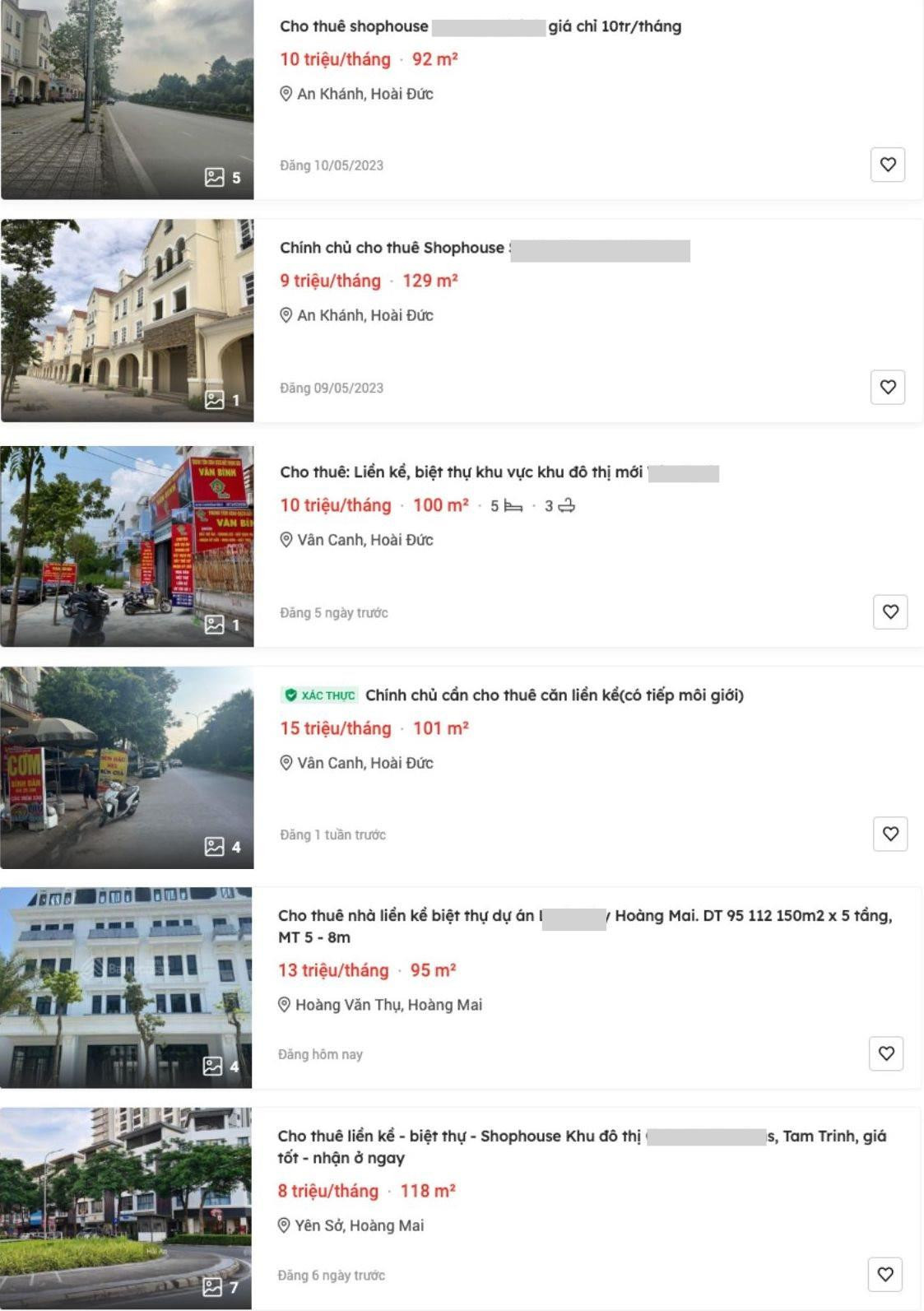Open listing 'Cho thuê shophouse giá chỉ 10tr/tháng'
924x1311 pixels.
[x=354, y=26]
